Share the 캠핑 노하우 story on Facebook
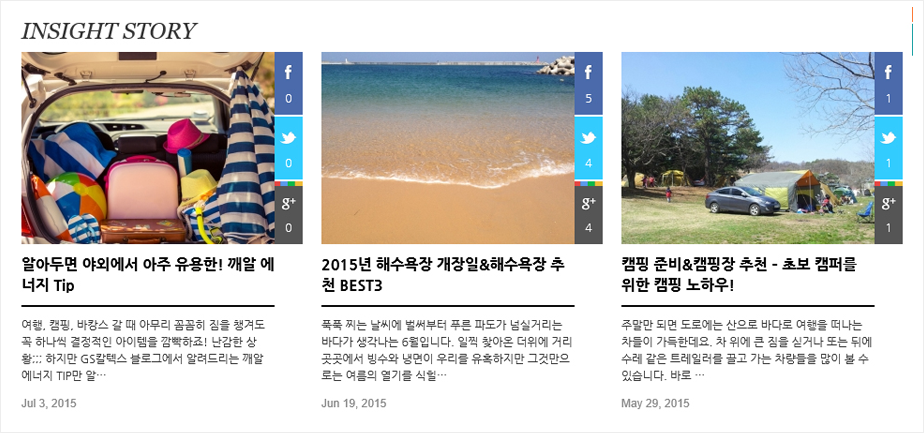The width and height of the screenshot is (924, 433). click(x=888, y=82)
